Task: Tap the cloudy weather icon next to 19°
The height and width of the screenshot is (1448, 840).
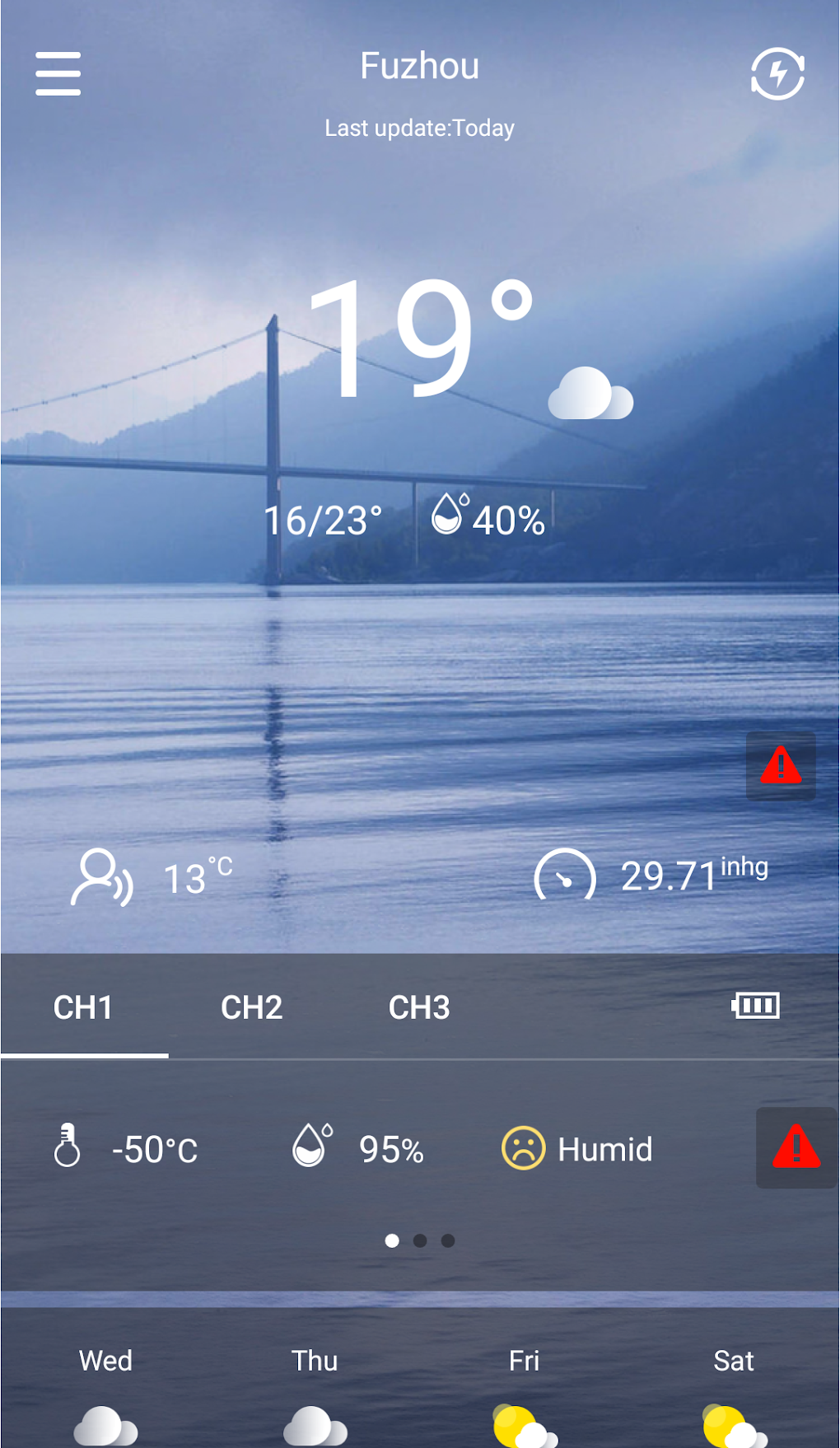Action: click(x=590, y=395)
